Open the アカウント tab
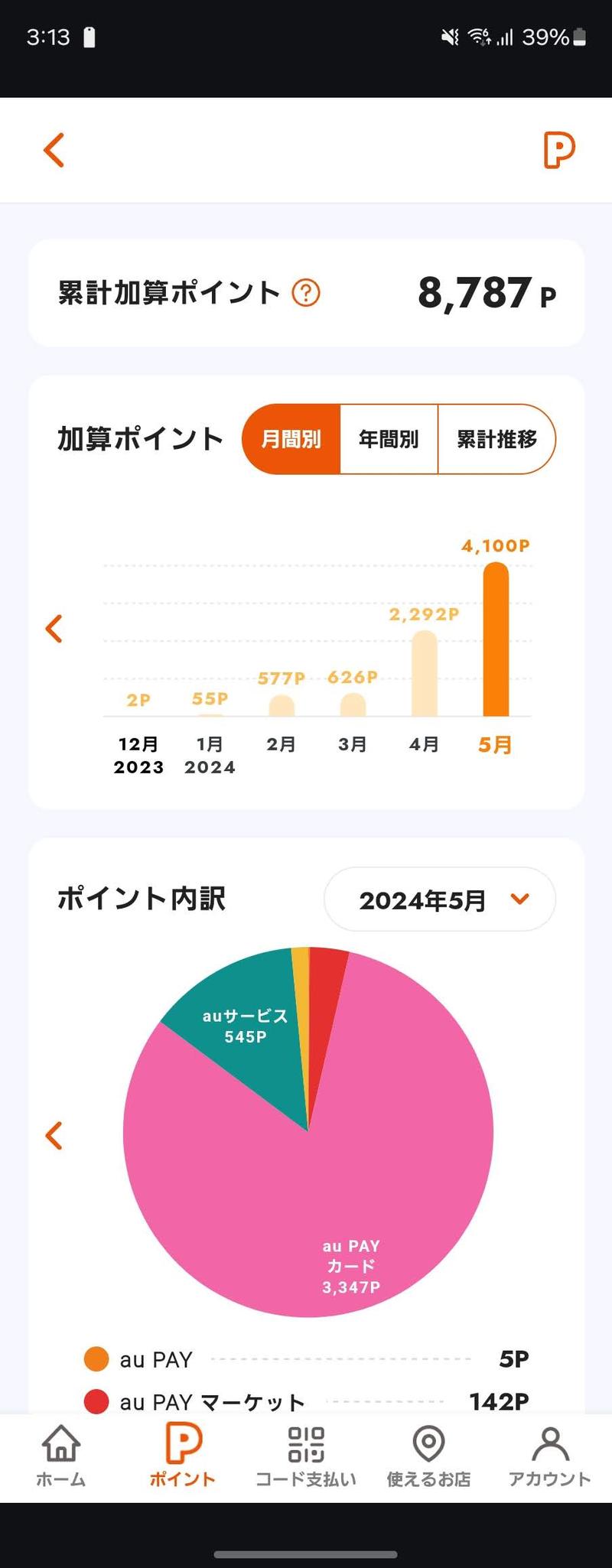612x1568 pixels. click(550, 1456)
